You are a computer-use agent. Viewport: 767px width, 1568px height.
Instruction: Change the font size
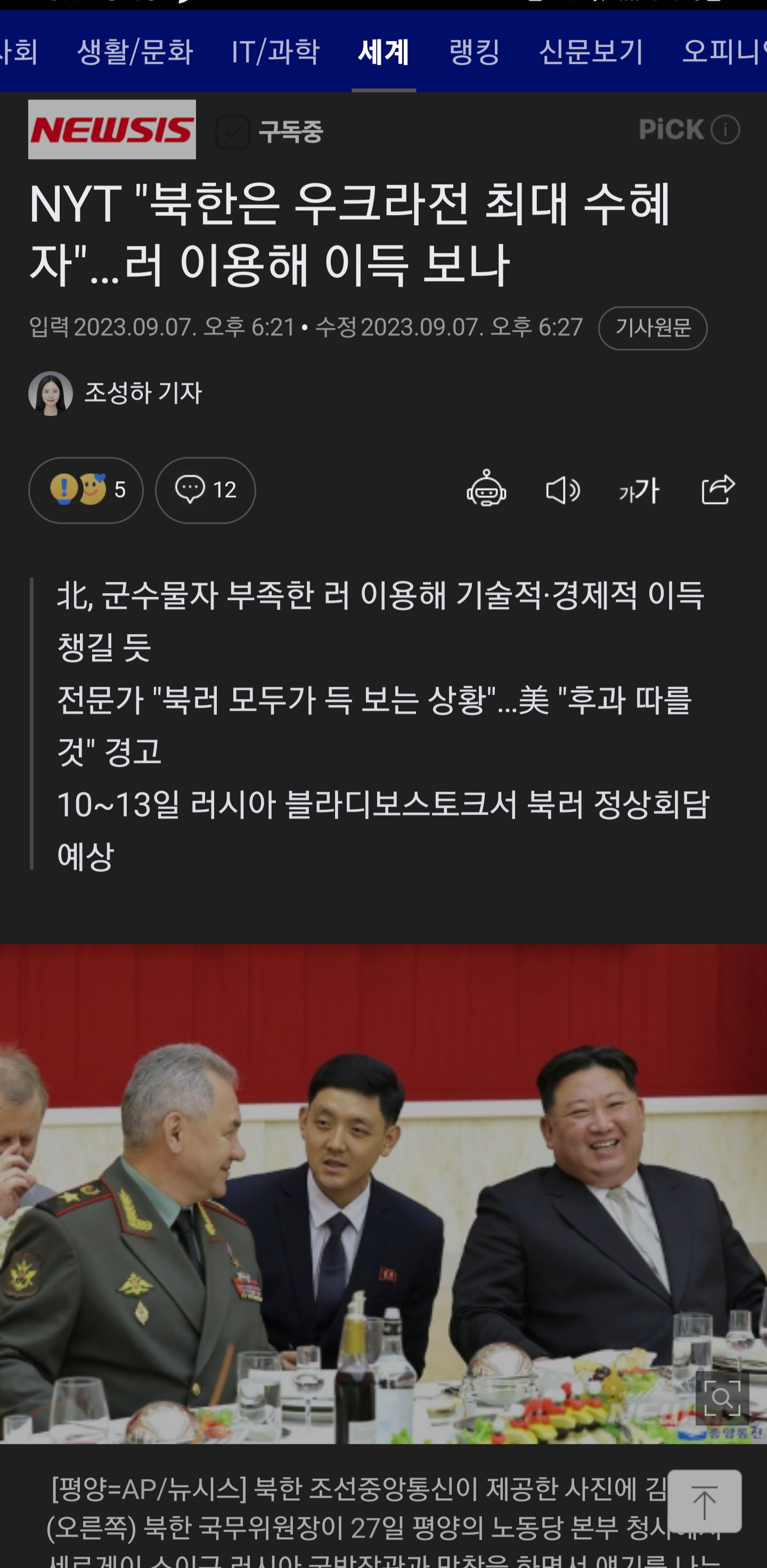639,490
